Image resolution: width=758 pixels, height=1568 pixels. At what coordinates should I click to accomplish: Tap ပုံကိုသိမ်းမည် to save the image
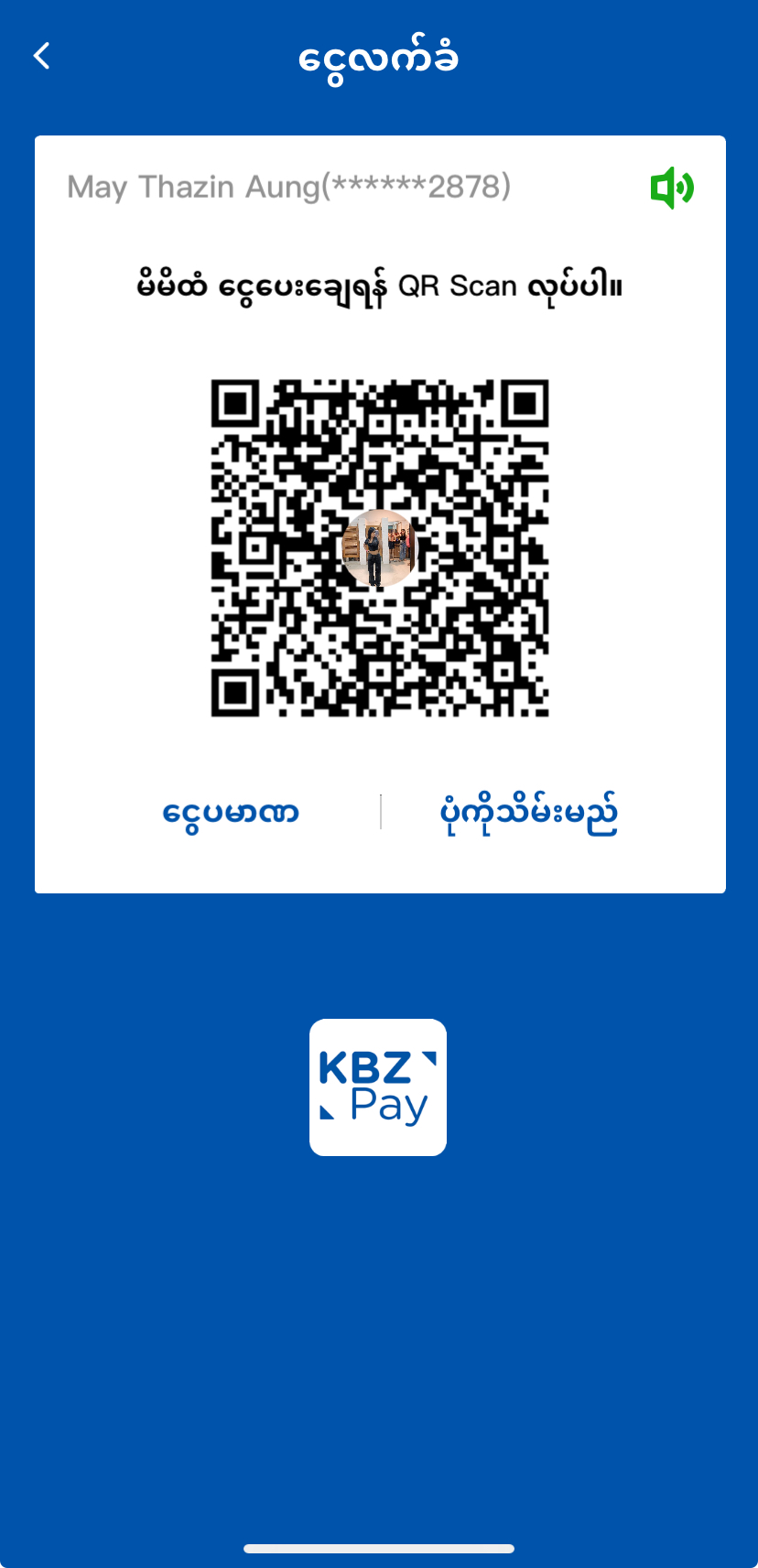coord(528,812)
